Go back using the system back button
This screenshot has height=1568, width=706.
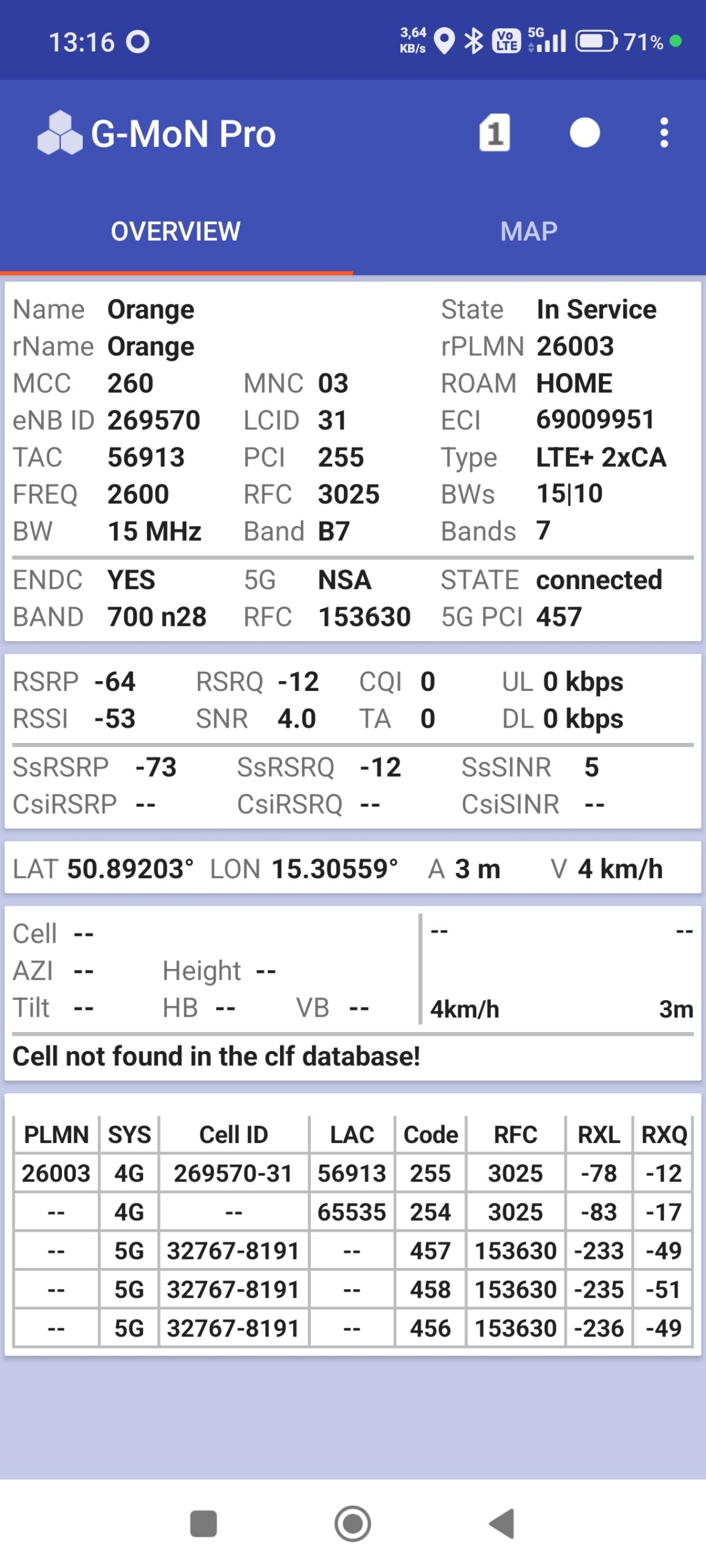pos(502,1523)
